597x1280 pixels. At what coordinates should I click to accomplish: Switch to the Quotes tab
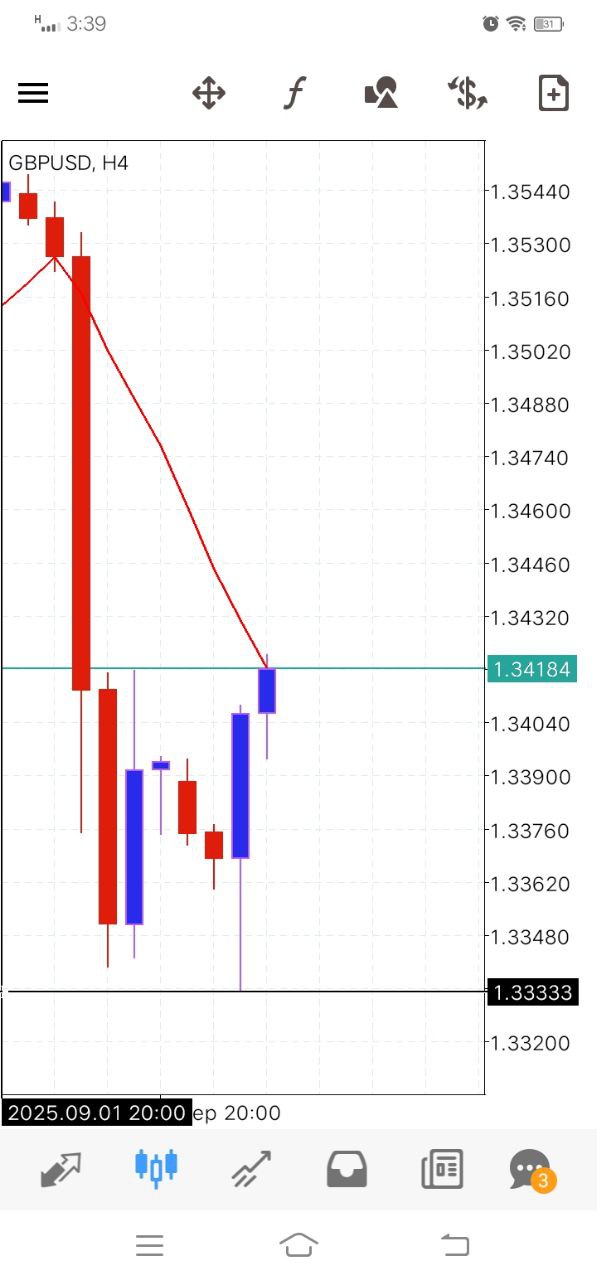[x=61, y=1168]
